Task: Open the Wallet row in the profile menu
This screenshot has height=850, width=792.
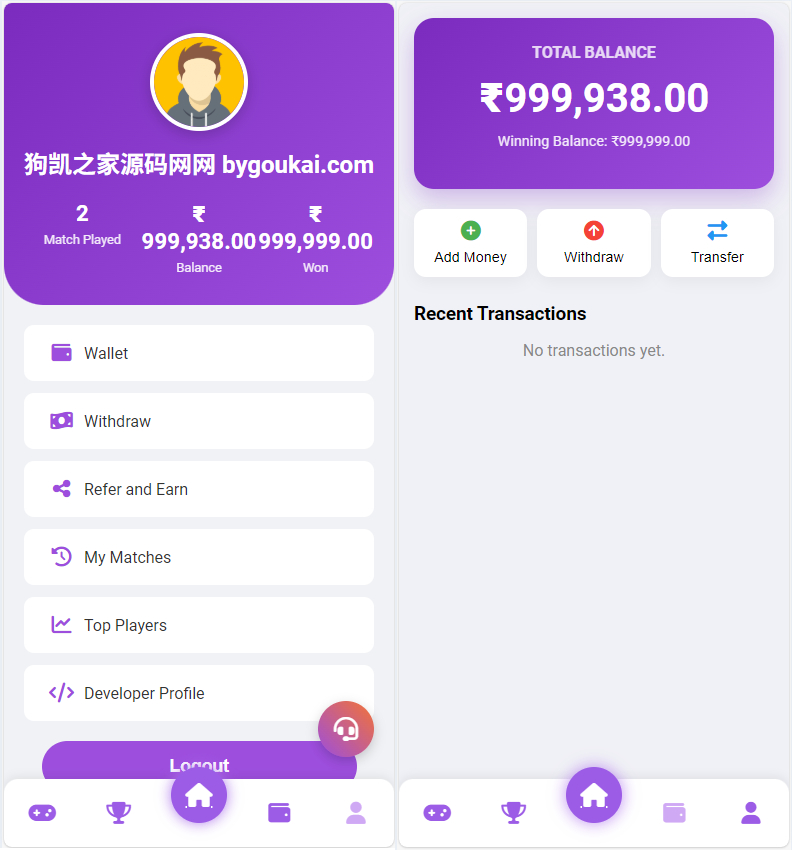Action: point(198,353)
